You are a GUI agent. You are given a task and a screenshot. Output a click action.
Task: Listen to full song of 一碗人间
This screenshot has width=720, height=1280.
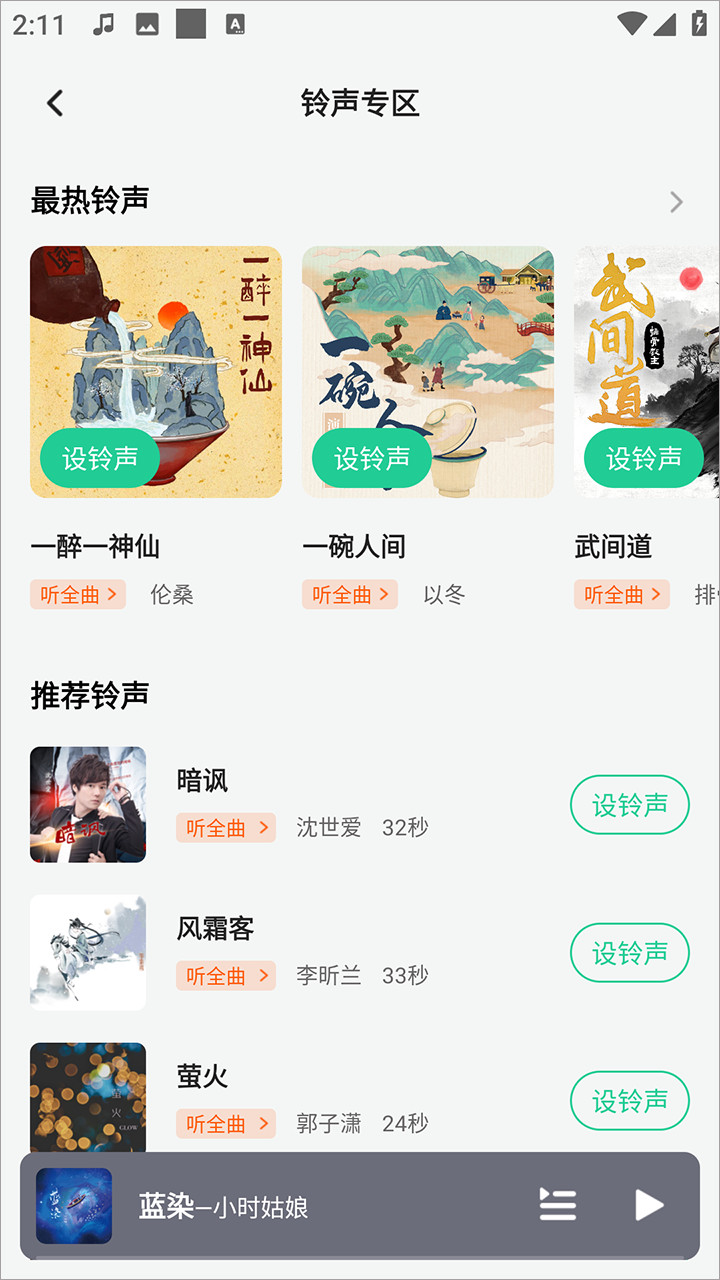[350, 594]
